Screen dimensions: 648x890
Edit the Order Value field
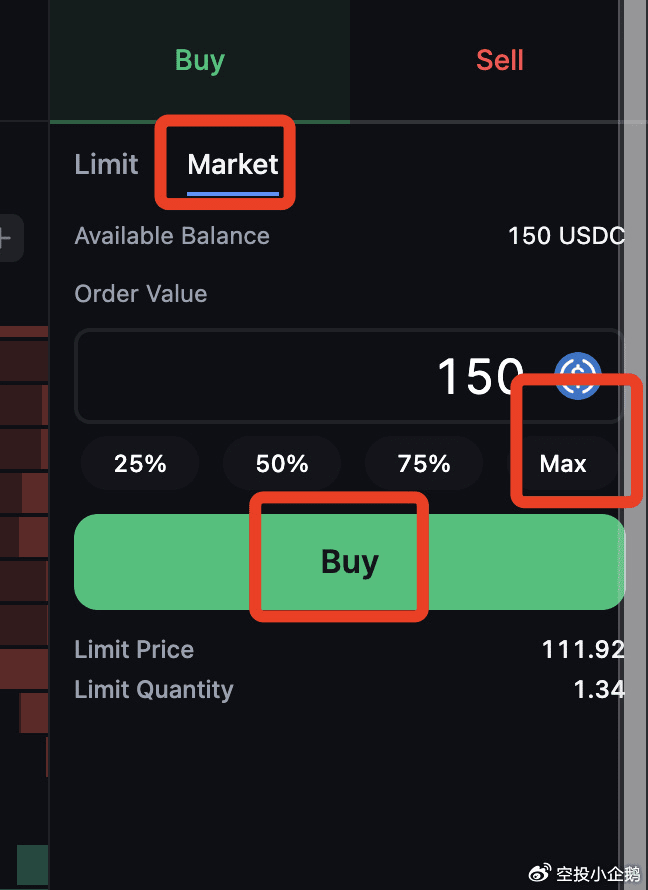point(300,376)
